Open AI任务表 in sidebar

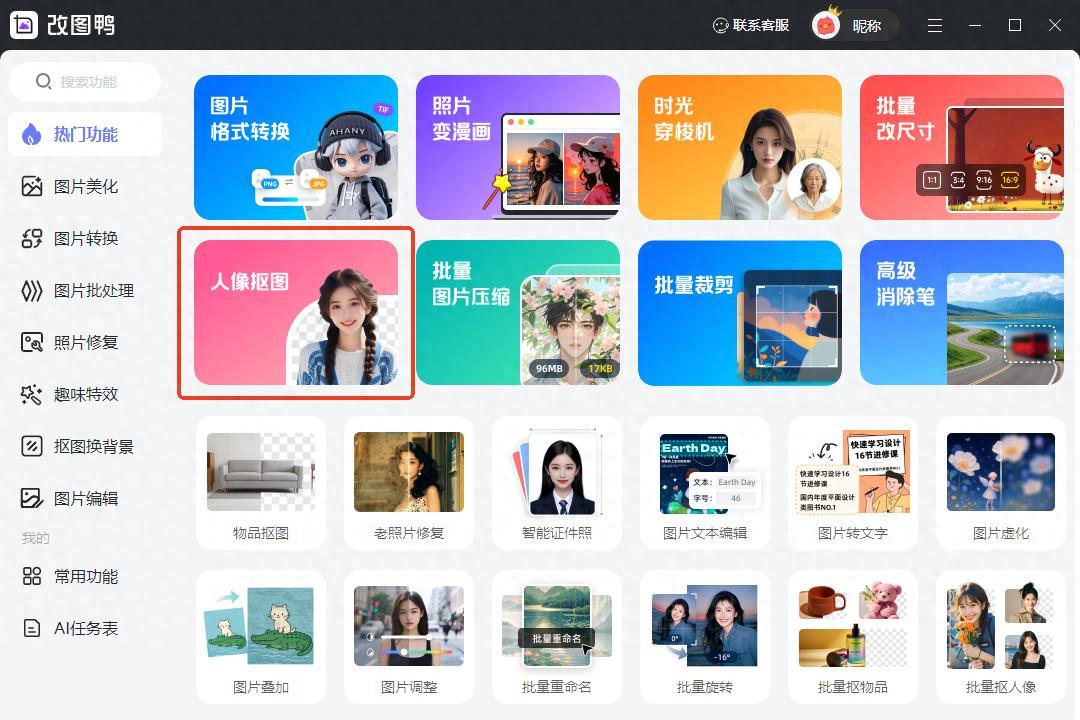pyautogui.click(x=85, y=628)
